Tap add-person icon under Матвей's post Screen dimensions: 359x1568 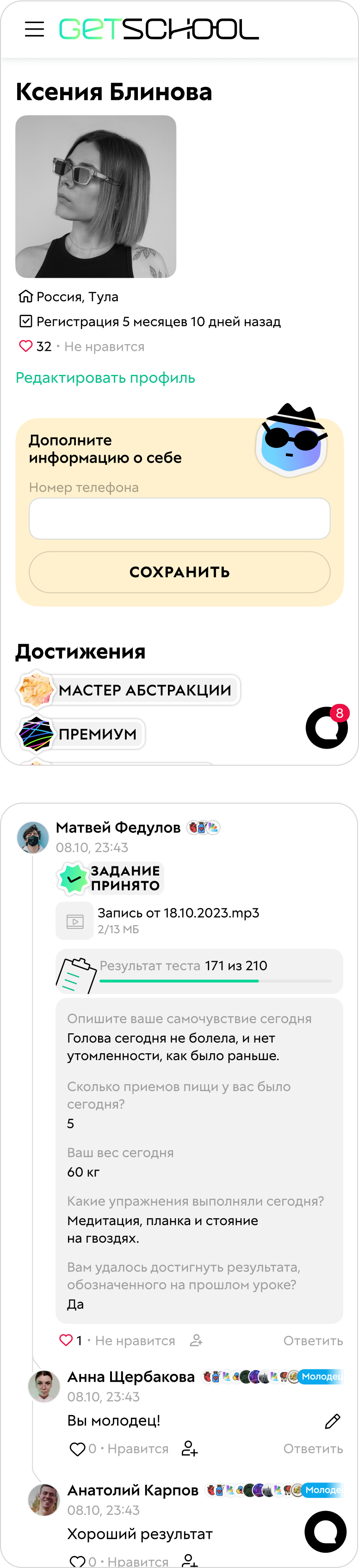tap(196, 1340)
